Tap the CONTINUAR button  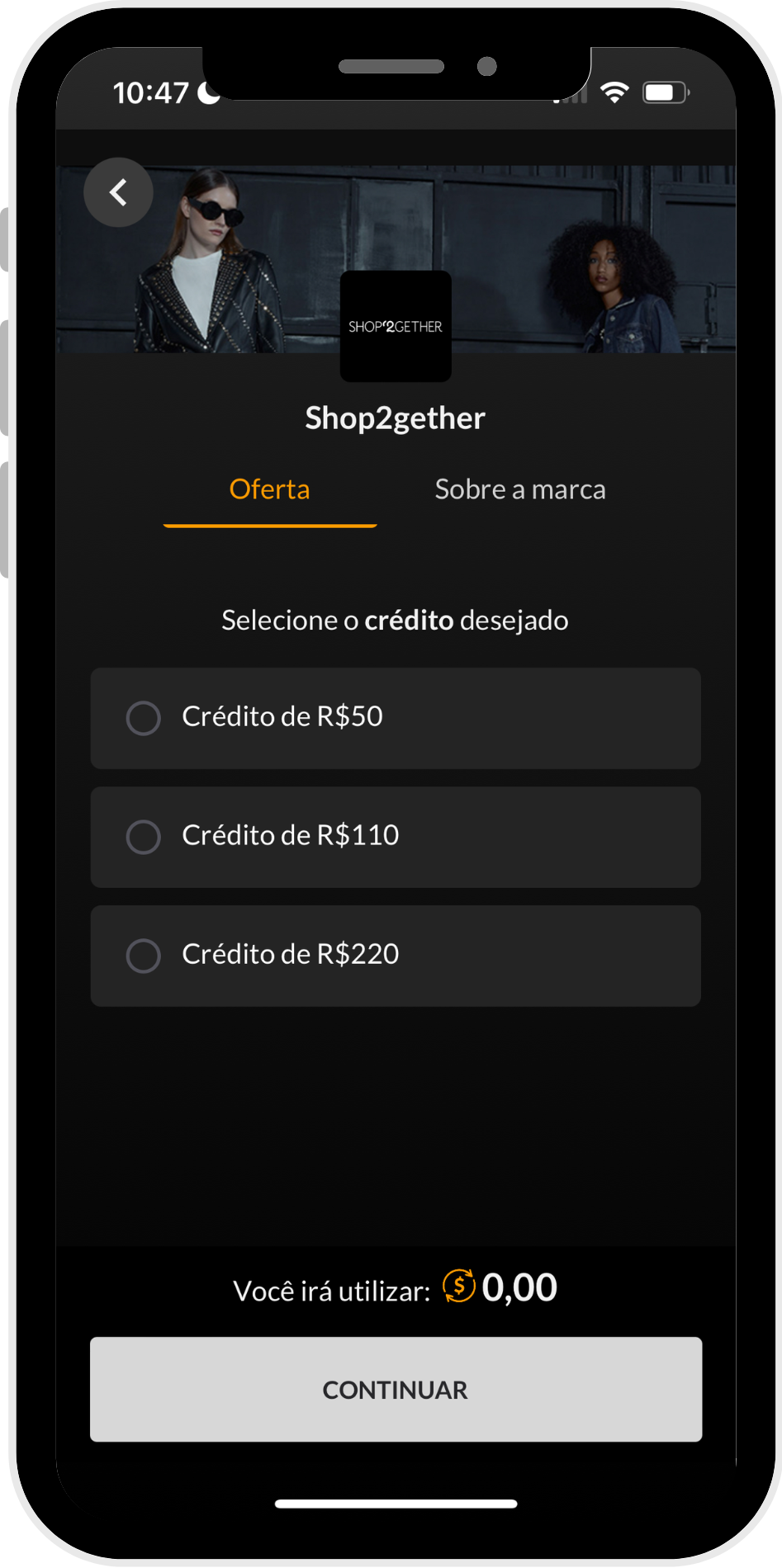point(396,1390)
